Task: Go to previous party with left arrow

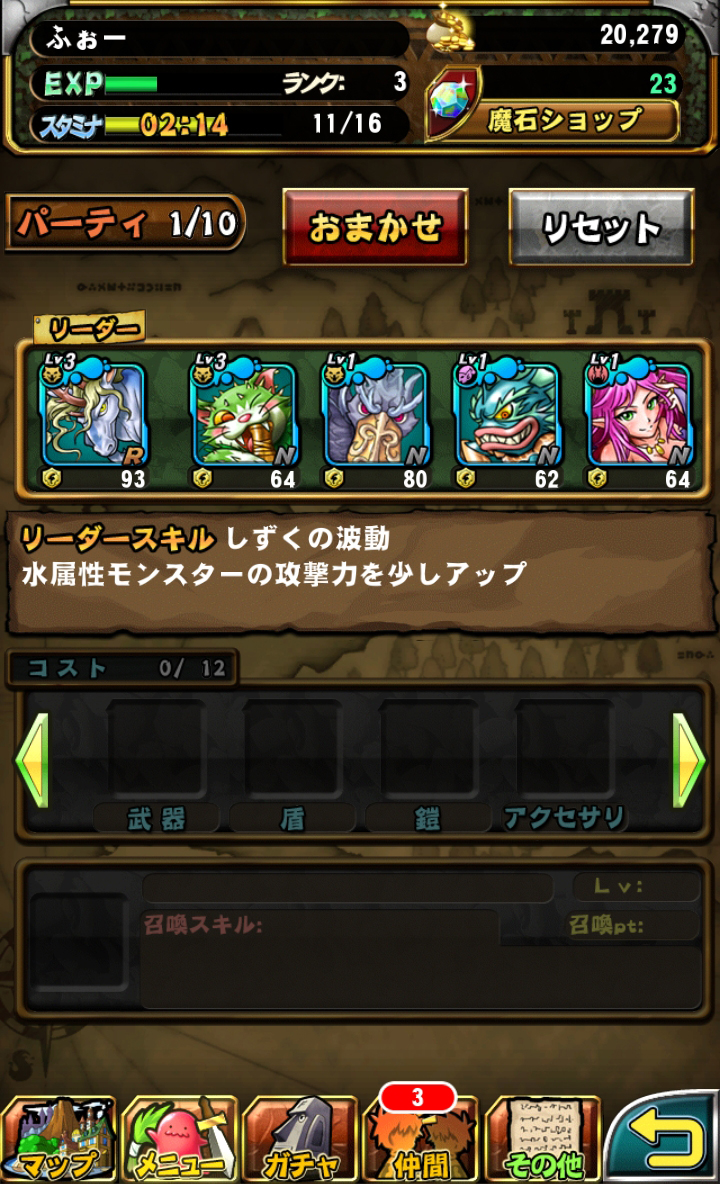Action: point(32,760)
